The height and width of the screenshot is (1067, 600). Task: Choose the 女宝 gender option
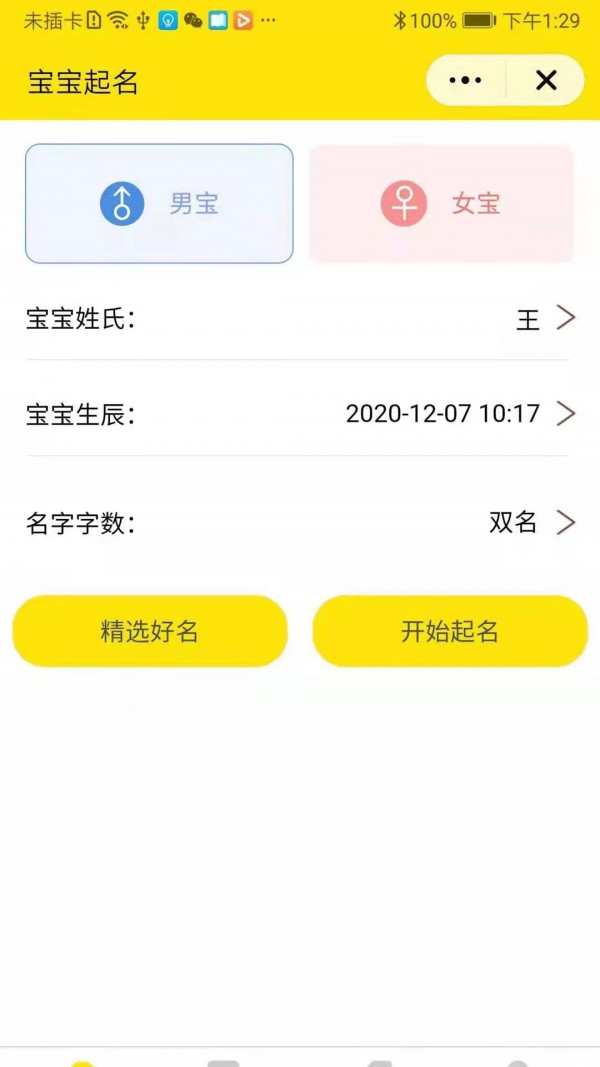(441, 204)
